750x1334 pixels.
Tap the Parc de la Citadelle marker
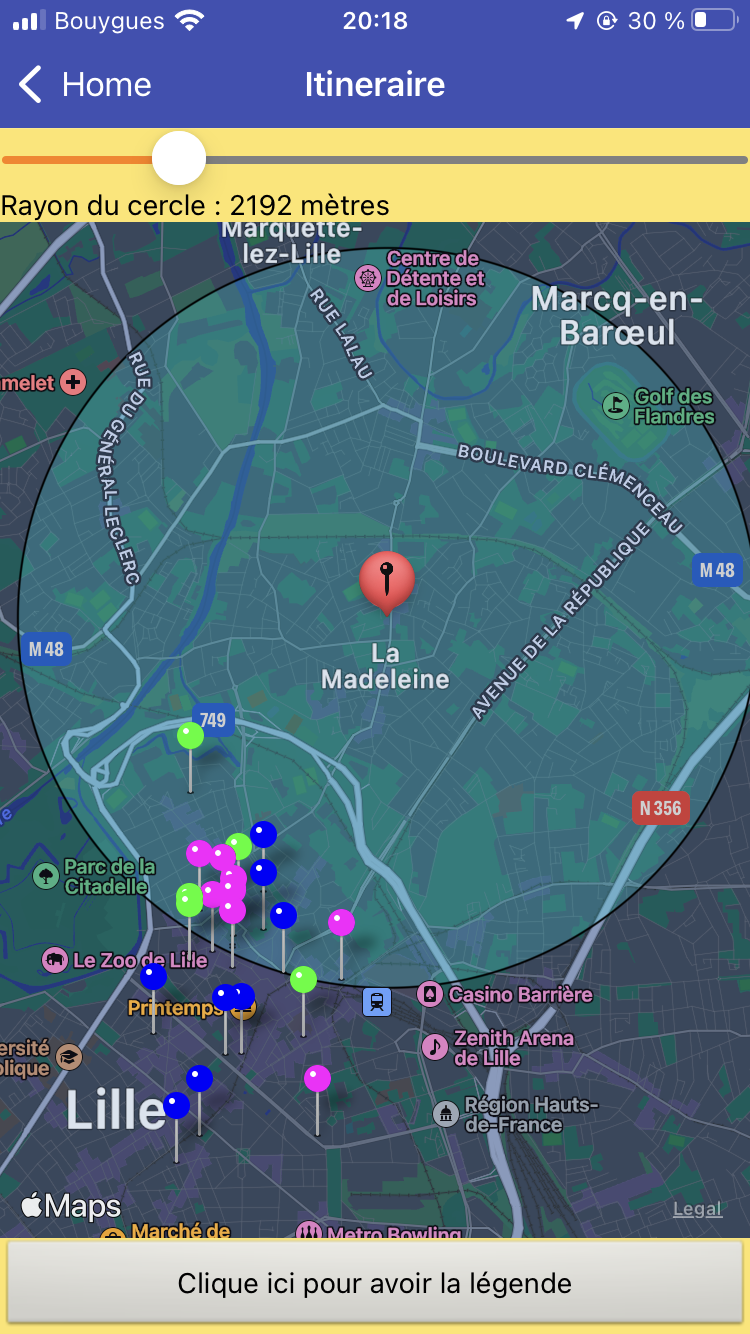pyautogui.click(x=46, y=876)
